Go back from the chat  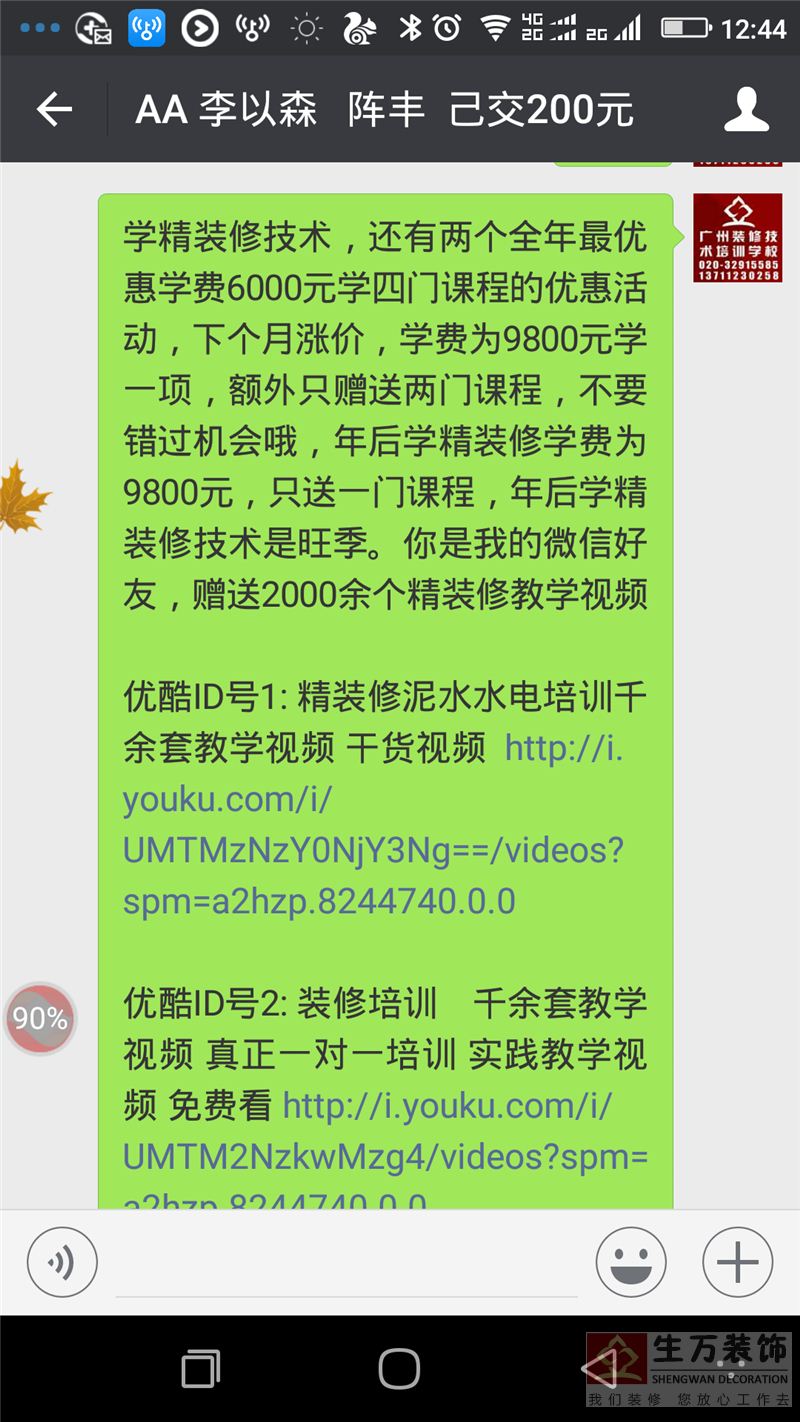coord(54,109)
